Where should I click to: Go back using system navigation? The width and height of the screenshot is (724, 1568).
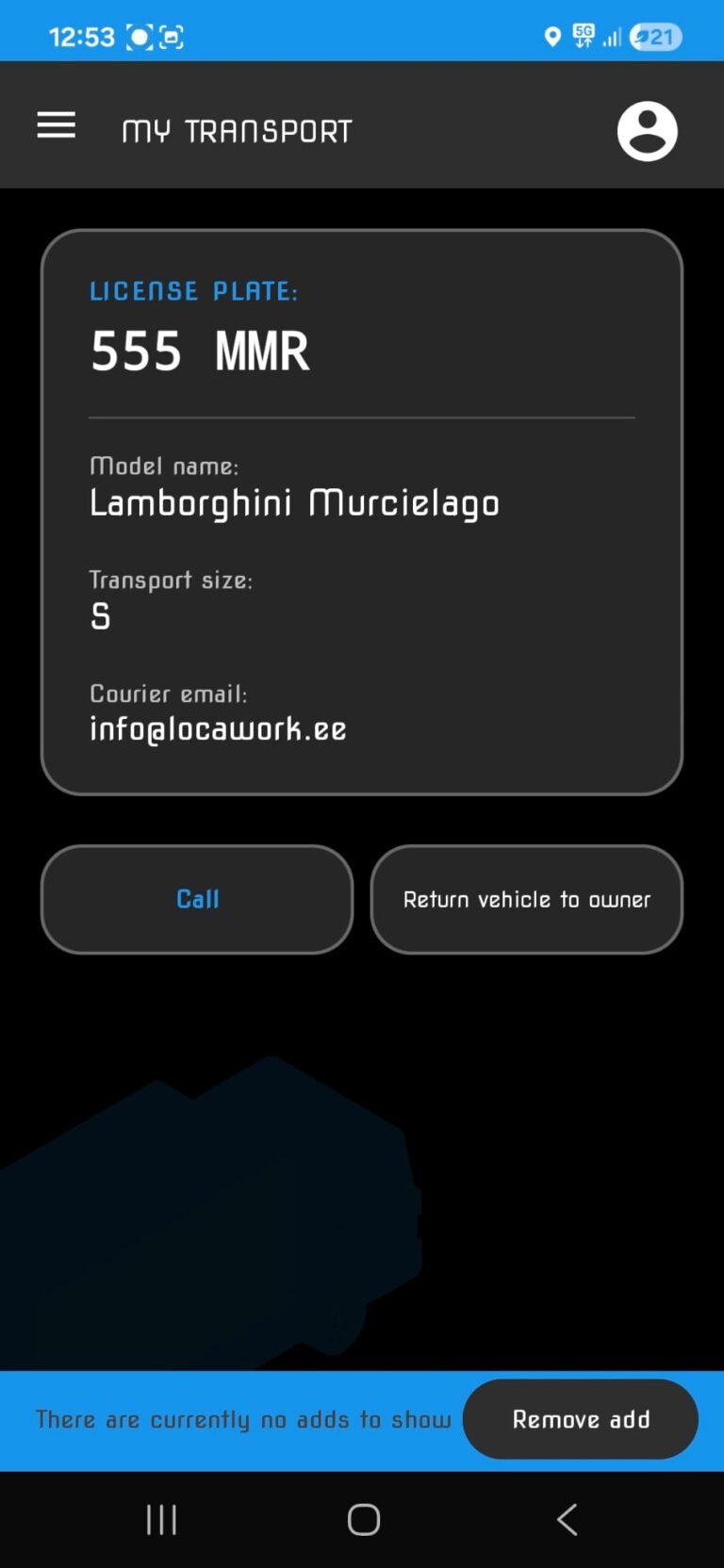point(567,1519)
